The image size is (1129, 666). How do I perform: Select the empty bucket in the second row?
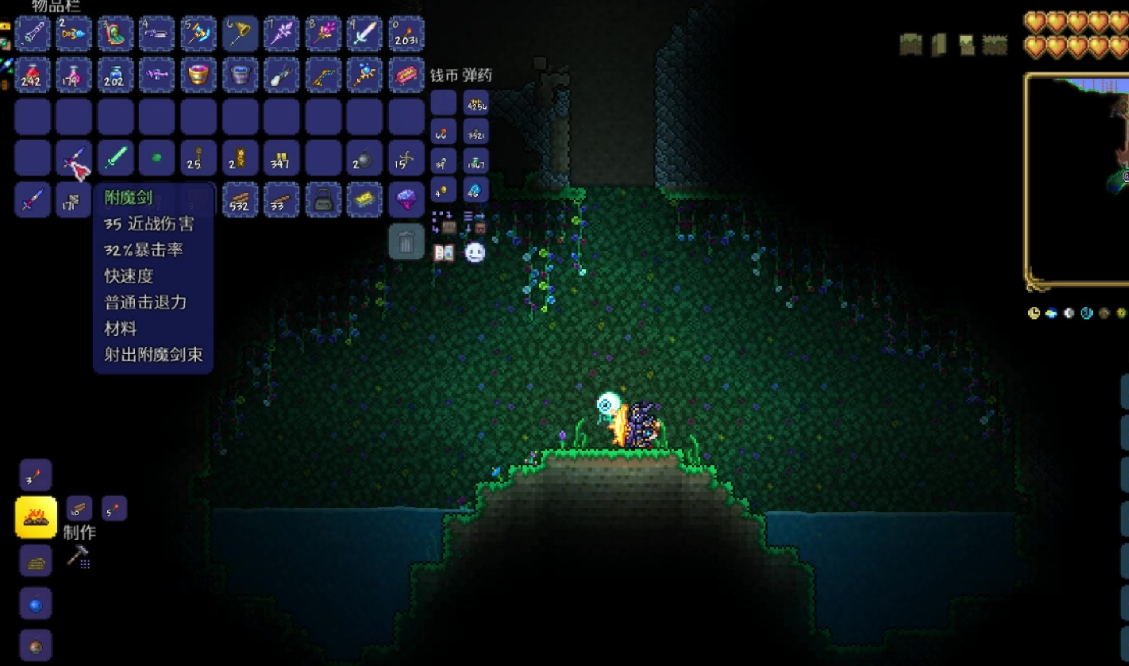[x=240, y=75]
